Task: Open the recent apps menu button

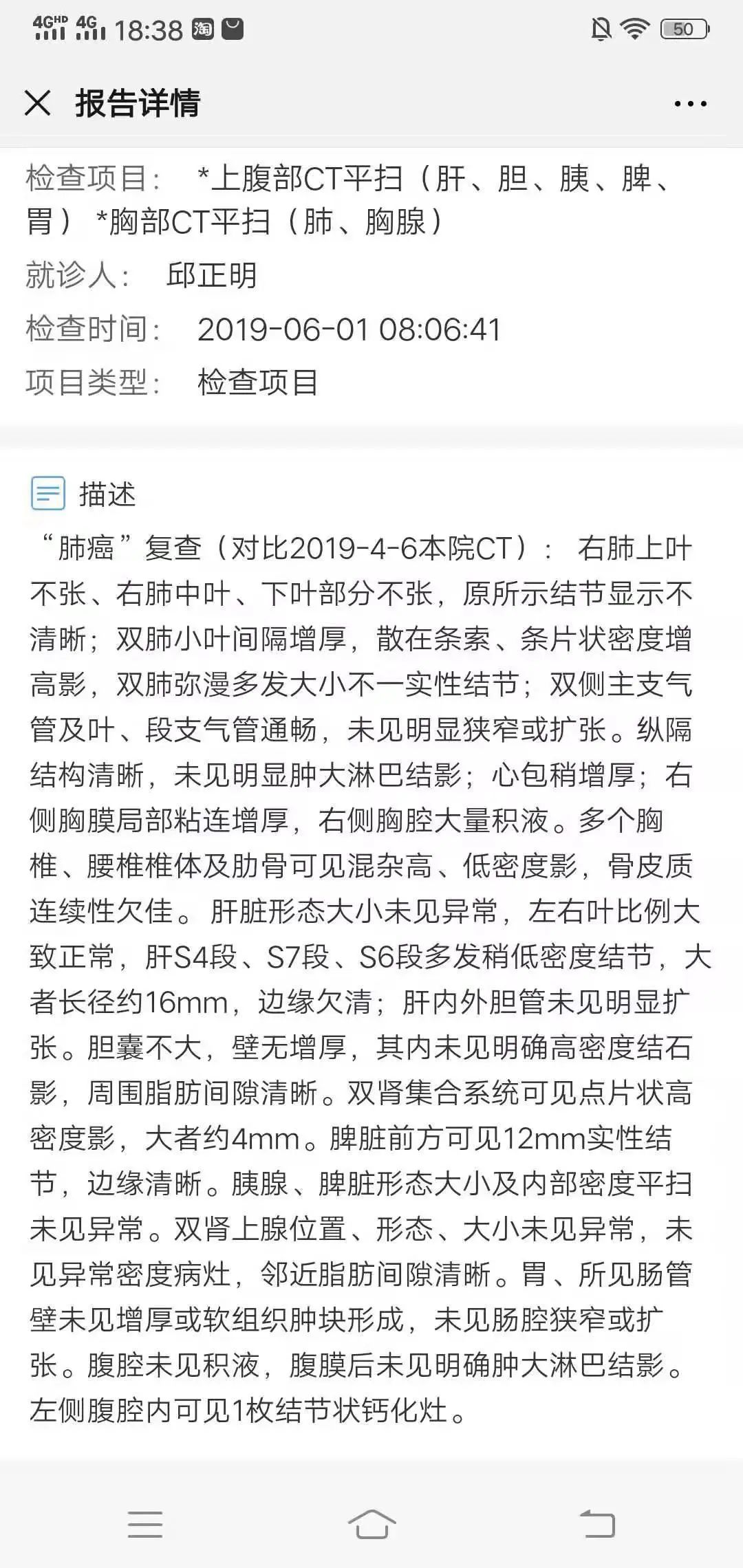Action: point(145,1523)
